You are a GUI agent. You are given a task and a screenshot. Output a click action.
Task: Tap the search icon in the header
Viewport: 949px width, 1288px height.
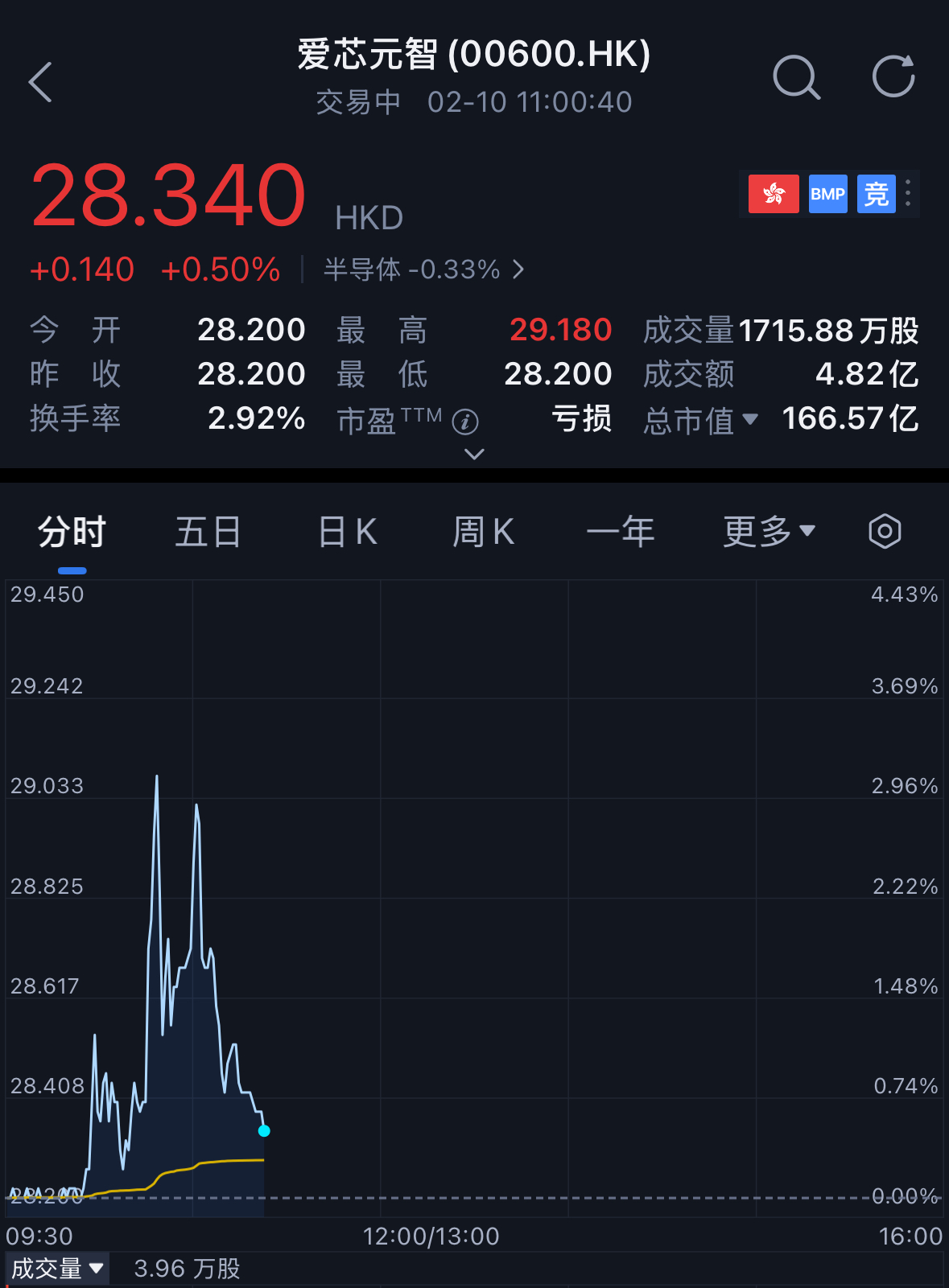(797, 78)
